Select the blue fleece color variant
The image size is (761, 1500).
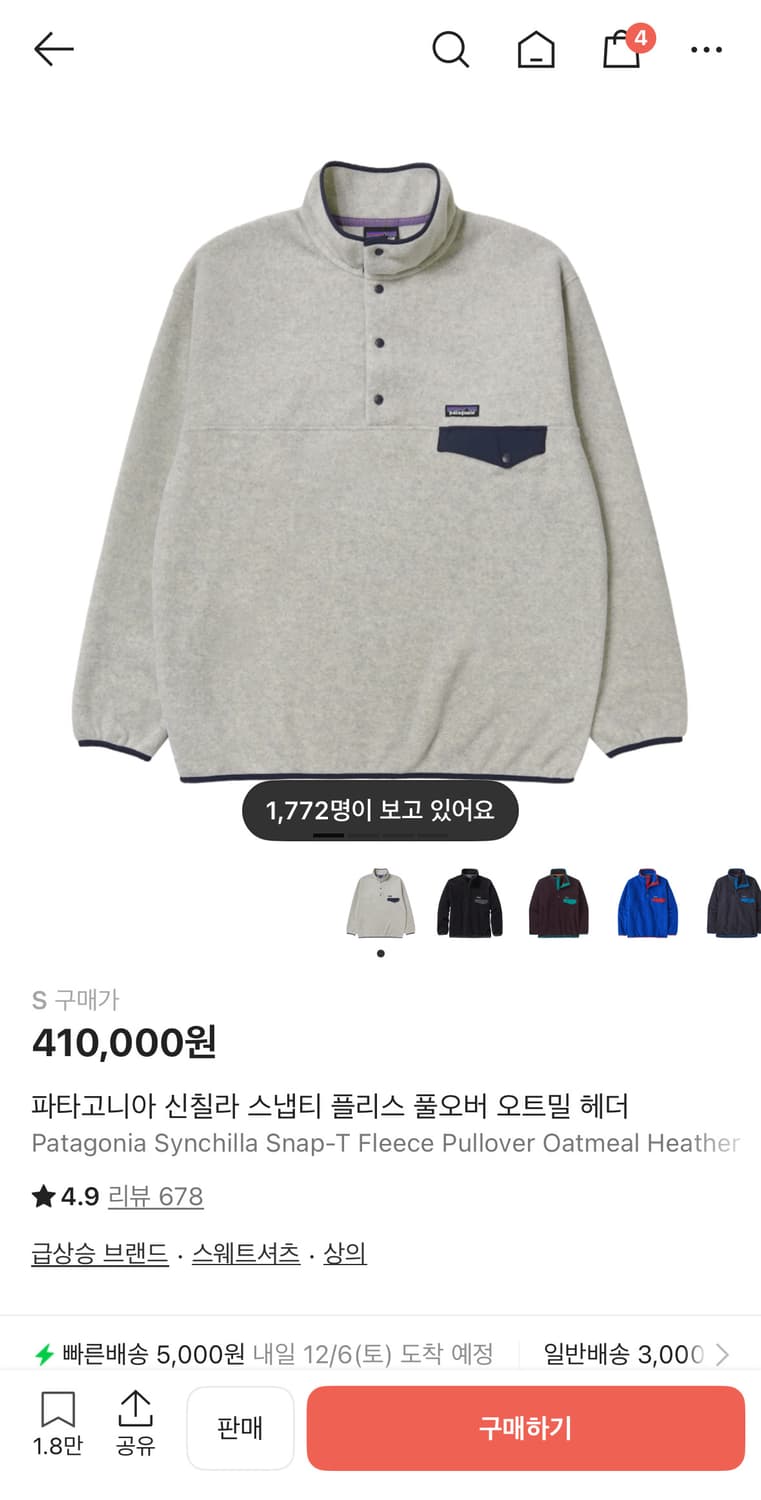[x=647, y=902]
